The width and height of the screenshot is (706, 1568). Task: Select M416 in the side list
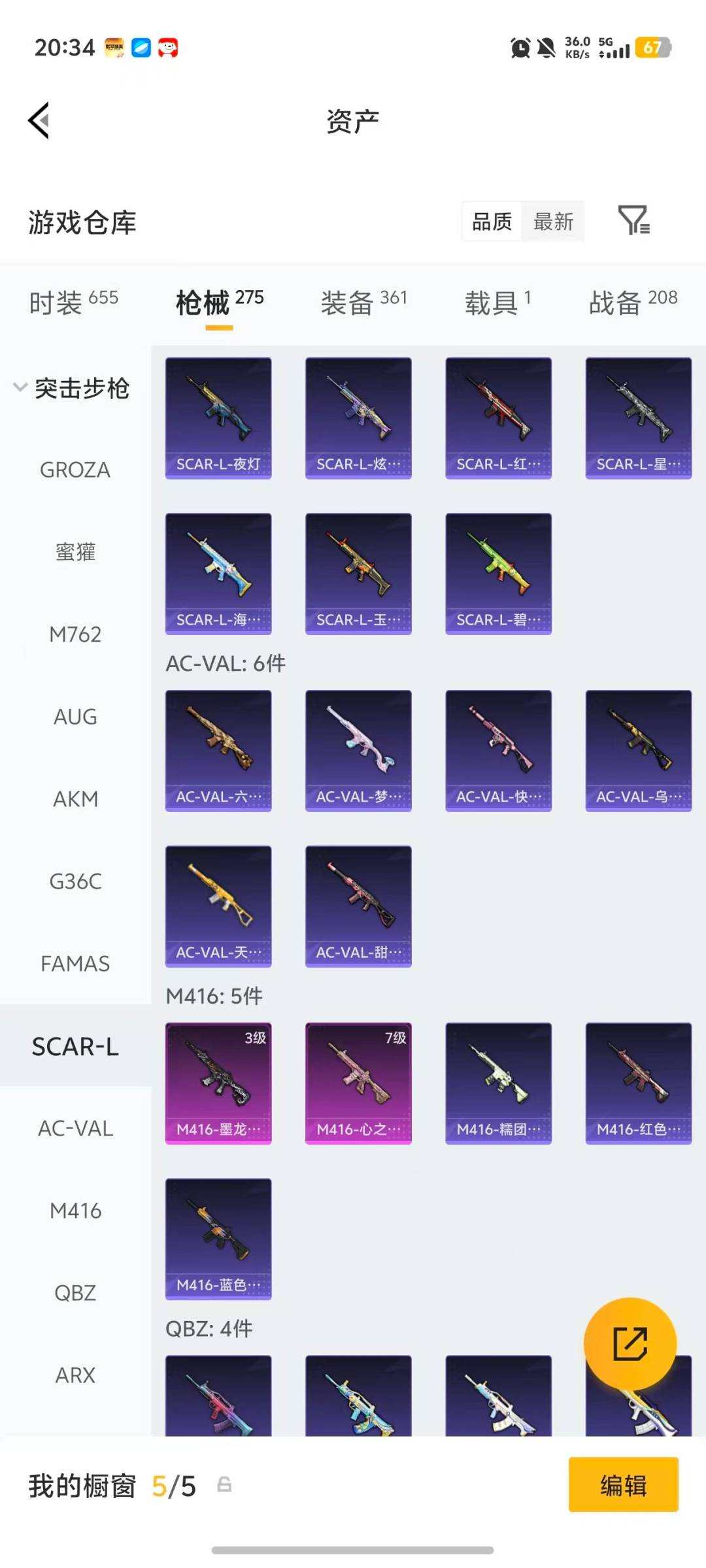[75, 1211]
